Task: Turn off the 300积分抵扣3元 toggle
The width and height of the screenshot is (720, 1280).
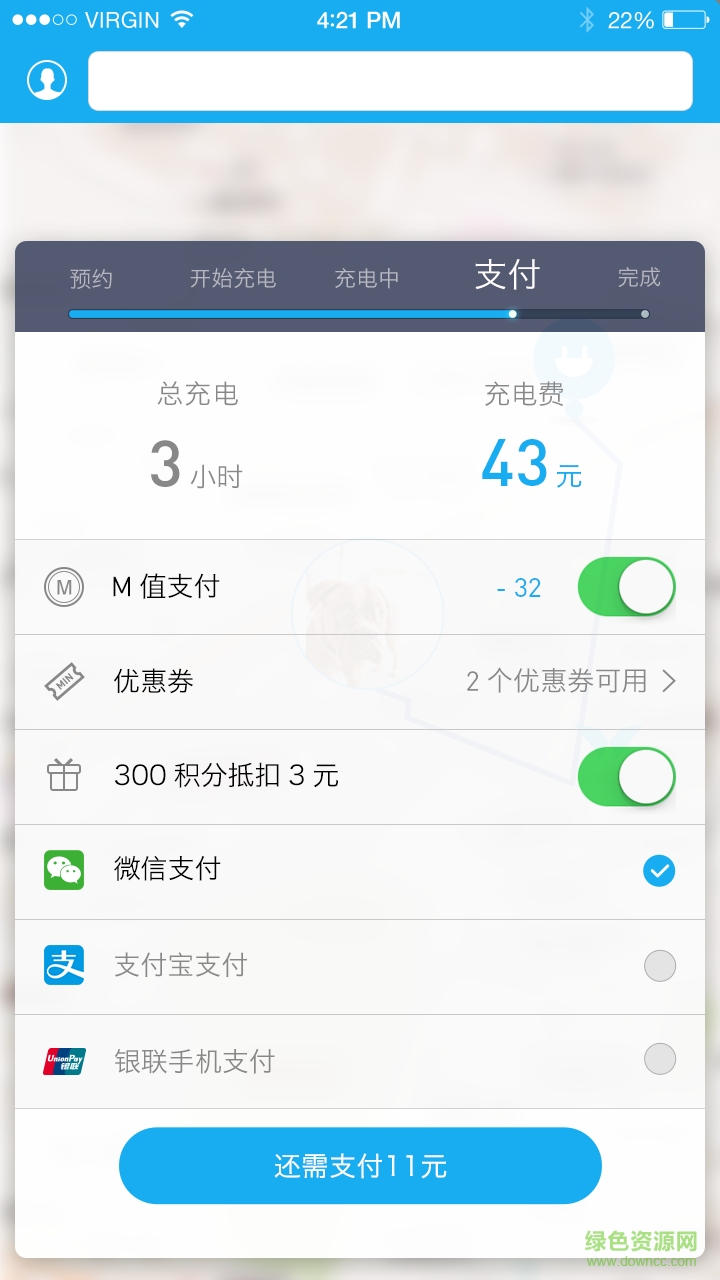Action: [626, 775]
